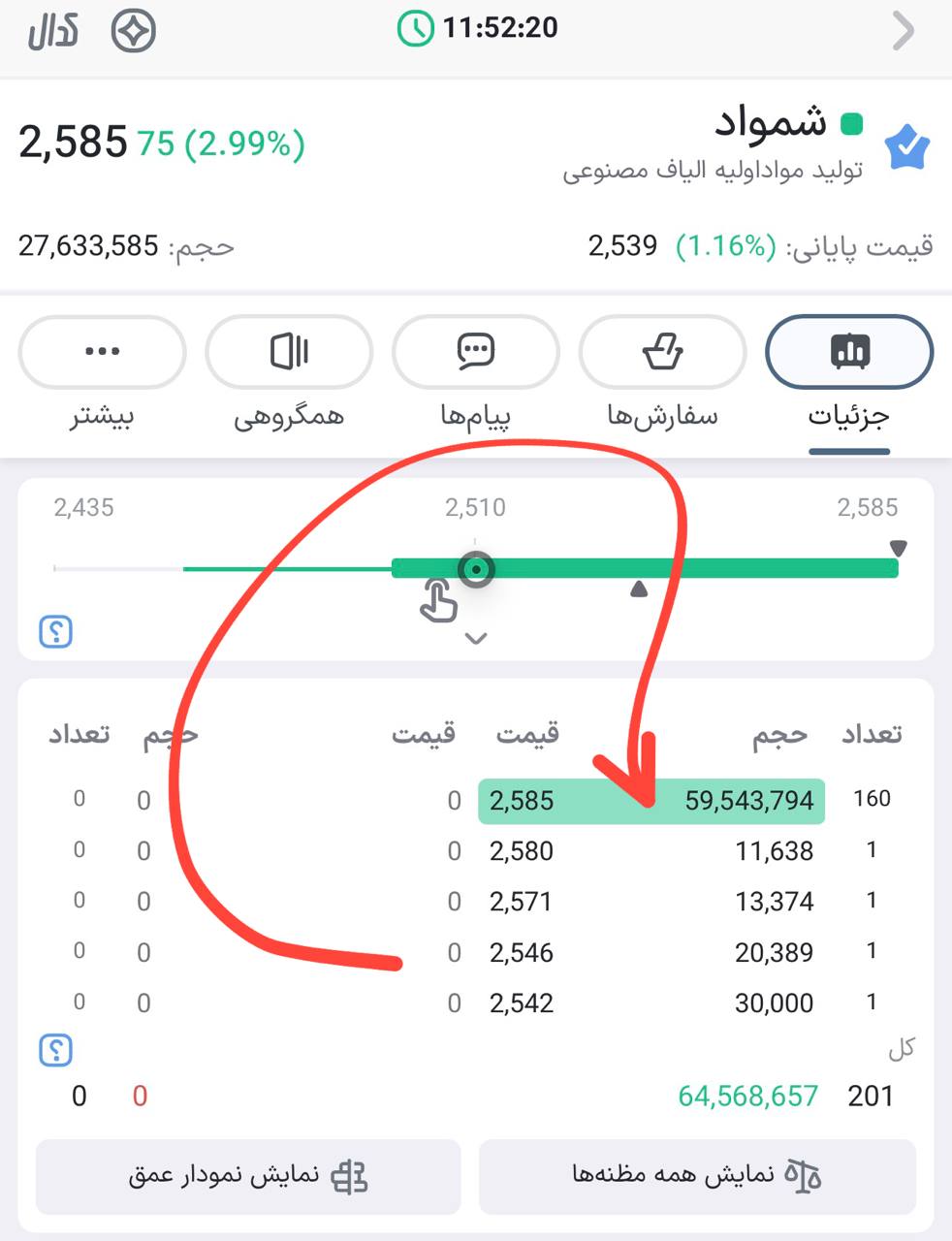Tap نمایش همه مظنه‌ها button
The width and height of the screenshot is (952, 1241).
click(697, 1176)
